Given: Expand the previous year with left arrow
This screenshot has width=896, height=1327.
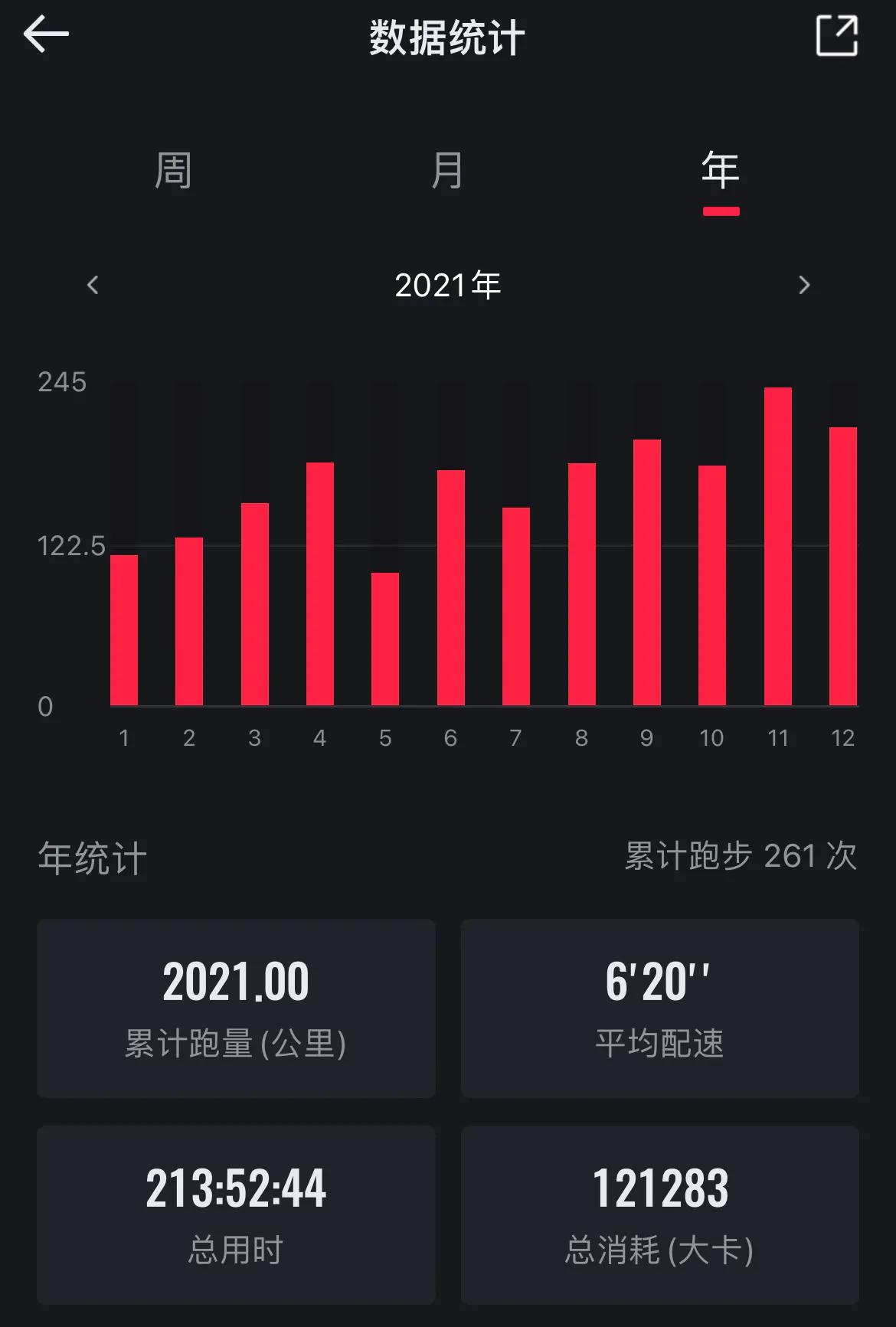Looking at the screenshot, I should (92, 285).
